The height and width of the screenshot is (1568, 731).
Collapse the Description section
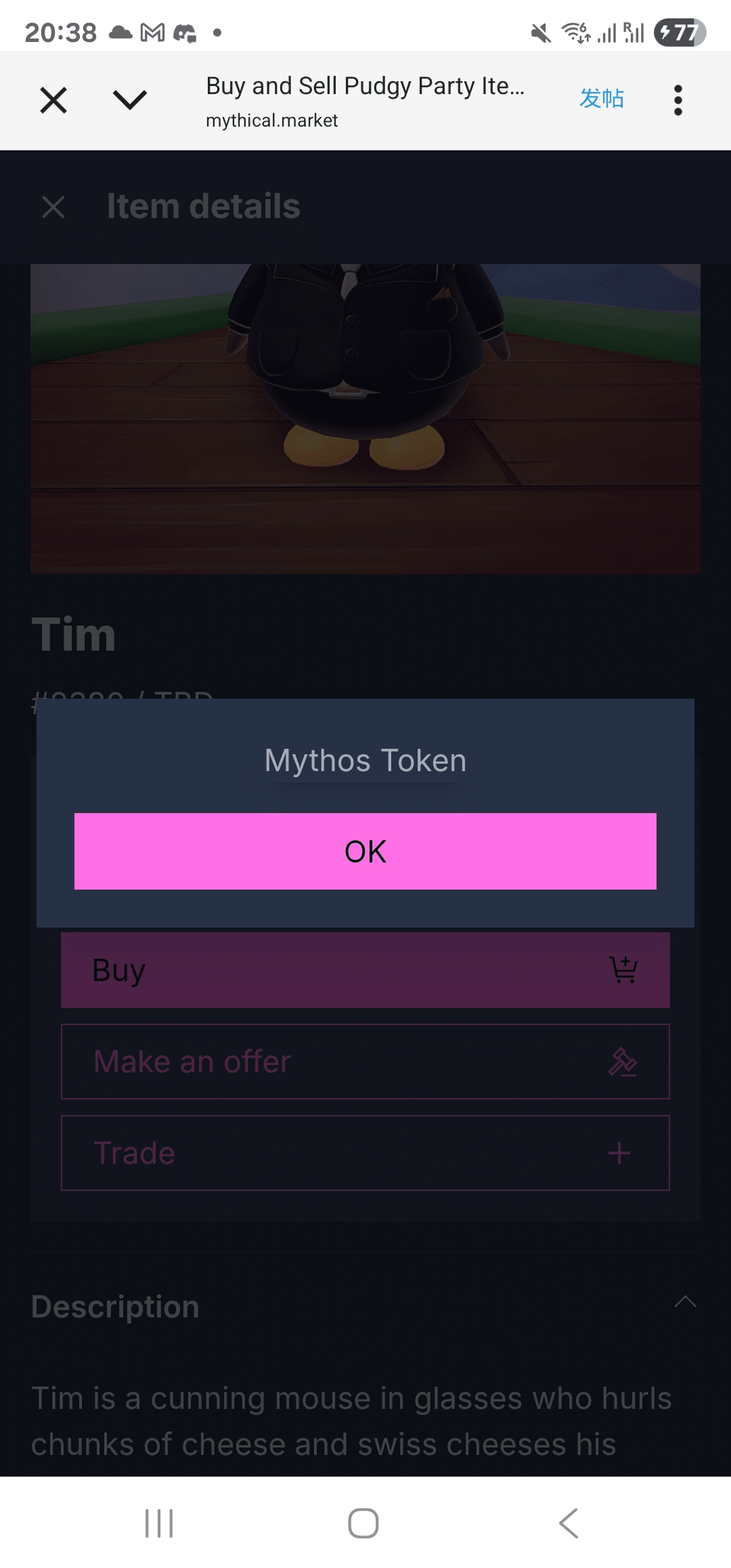pos(685,1302)
